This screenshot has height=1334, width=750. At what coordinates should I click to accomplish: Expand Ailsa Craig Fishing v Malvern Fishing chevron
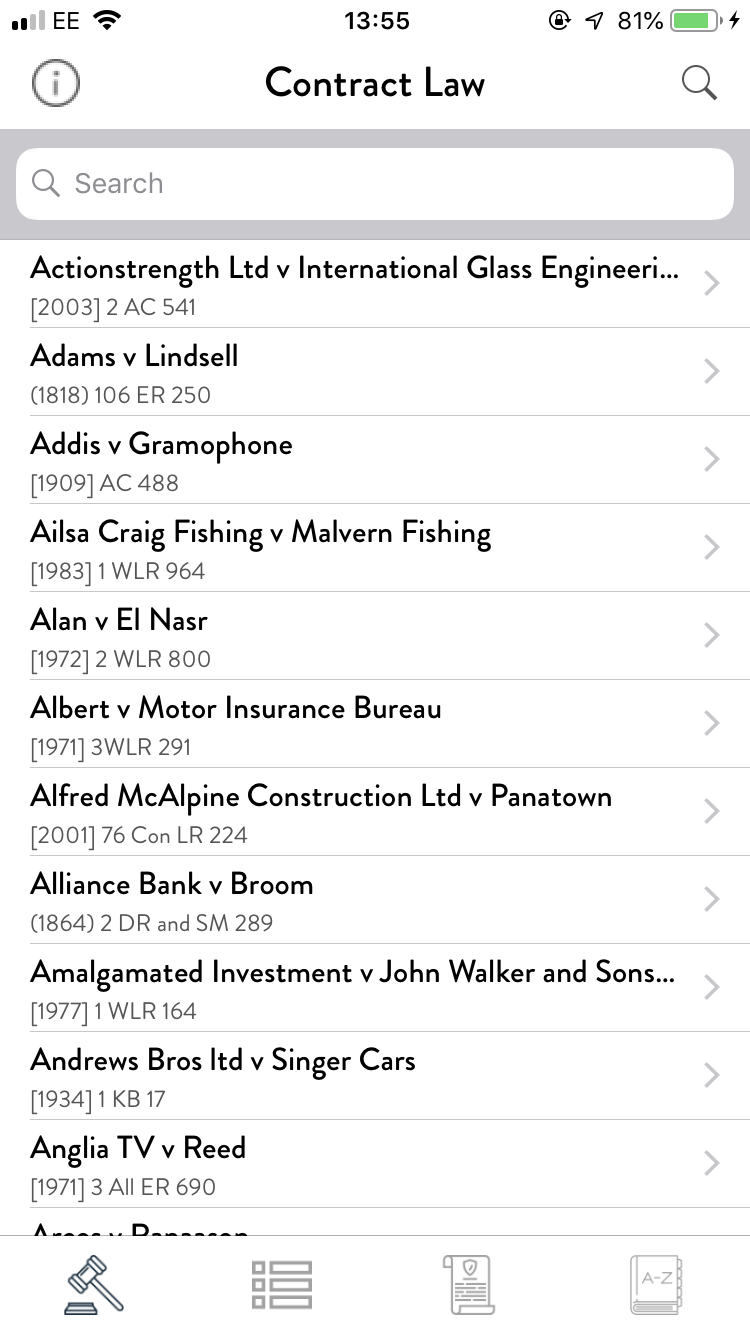click(711, 547)
